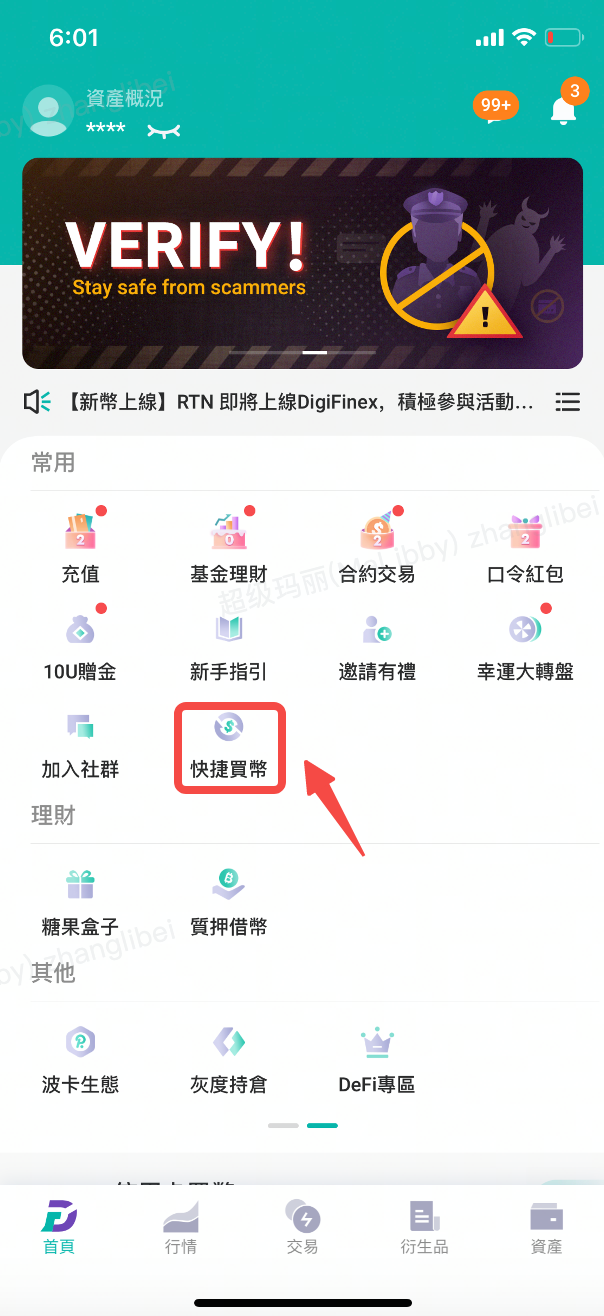The height and width of the screenshot is (1316, 604).
Task: Tap 快捷買幣 quick buy
Action: [x=230, y=746]
